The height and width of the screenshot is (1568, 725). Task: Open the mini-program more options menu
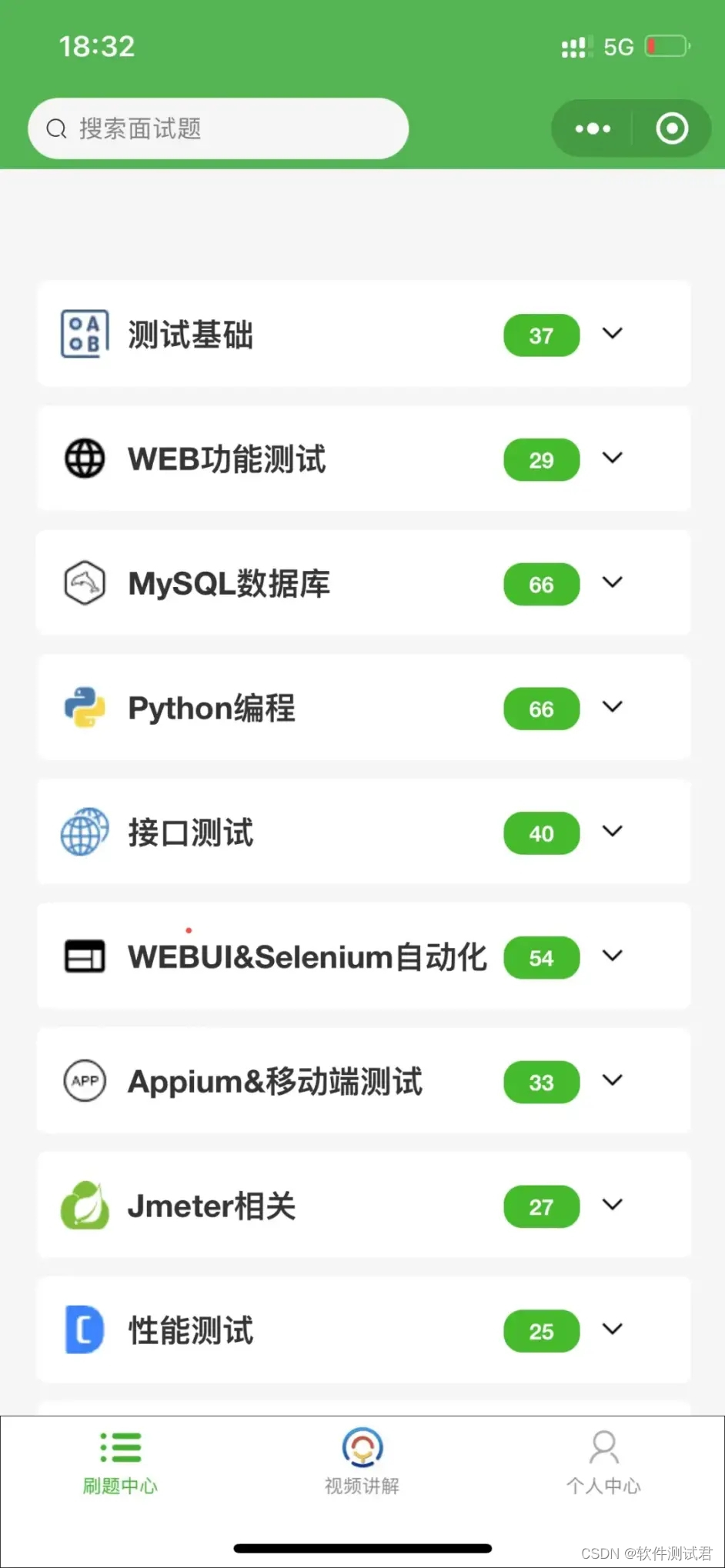[592, 128]
